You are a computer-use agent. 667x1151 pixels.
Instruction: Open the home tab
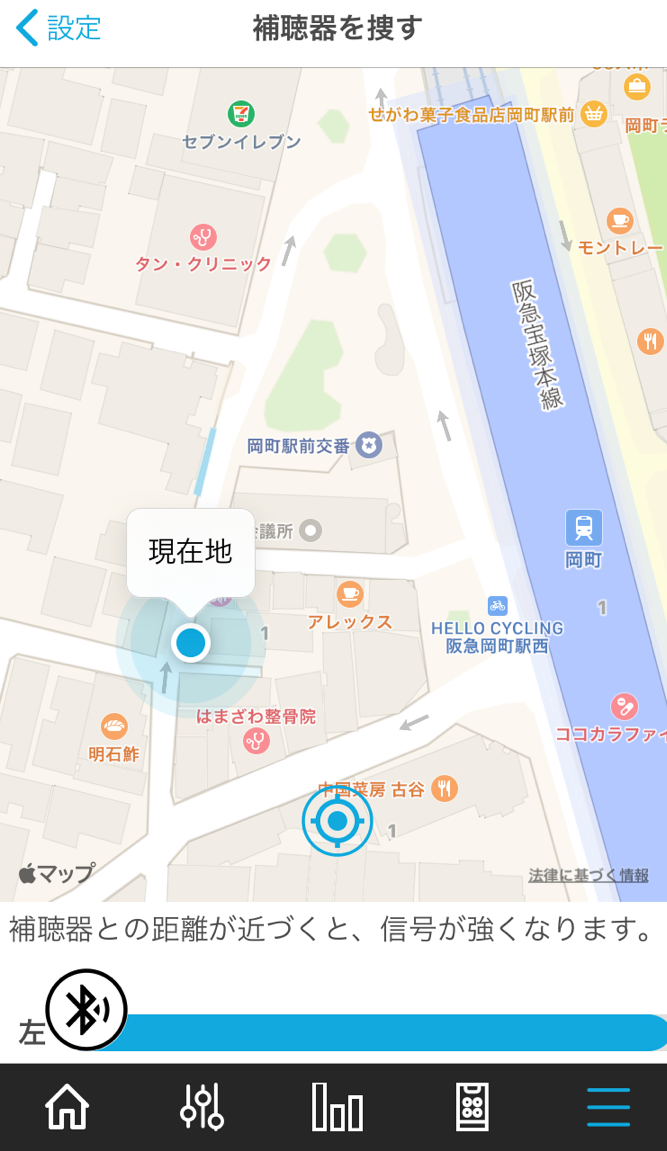67,1106
